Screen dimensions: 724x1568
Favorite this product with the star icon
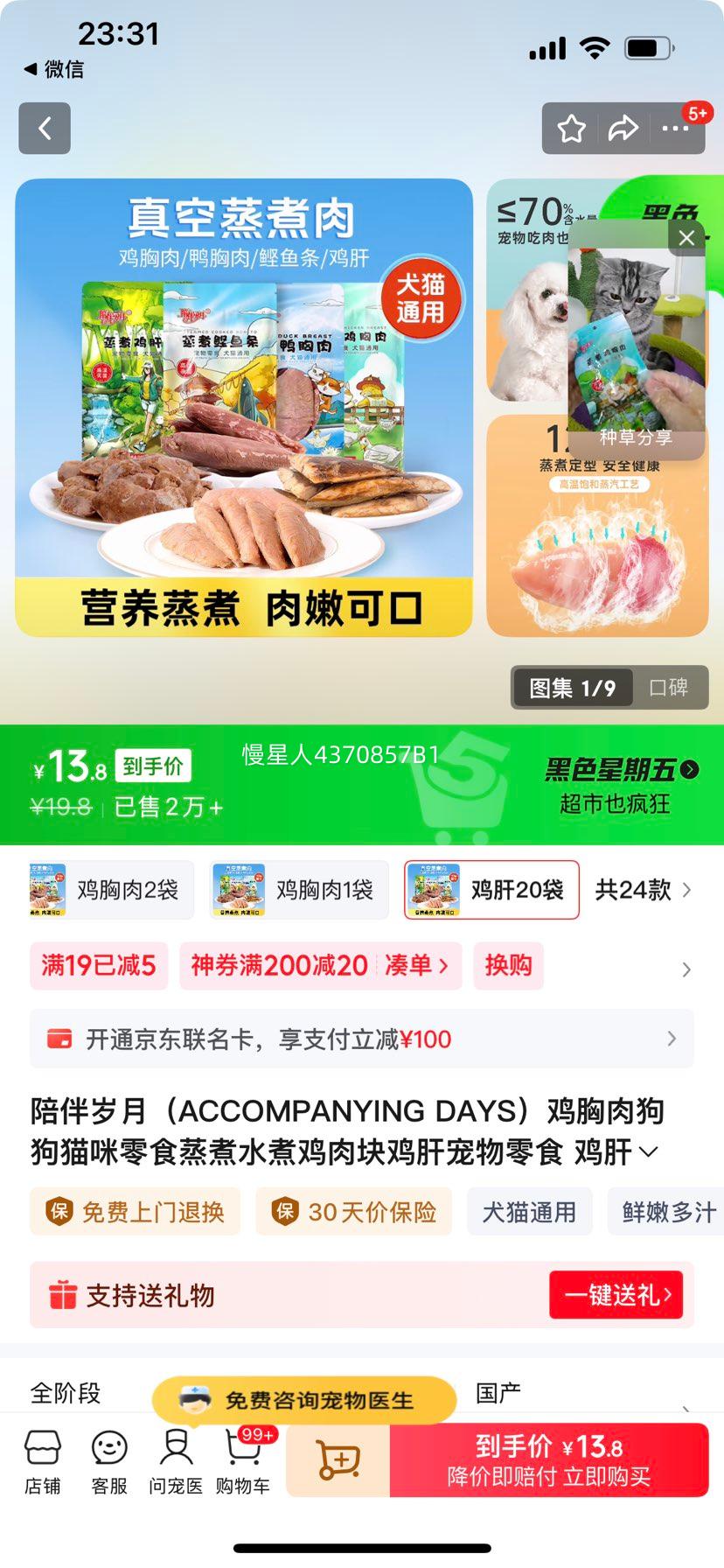click(x=572, y=129)
